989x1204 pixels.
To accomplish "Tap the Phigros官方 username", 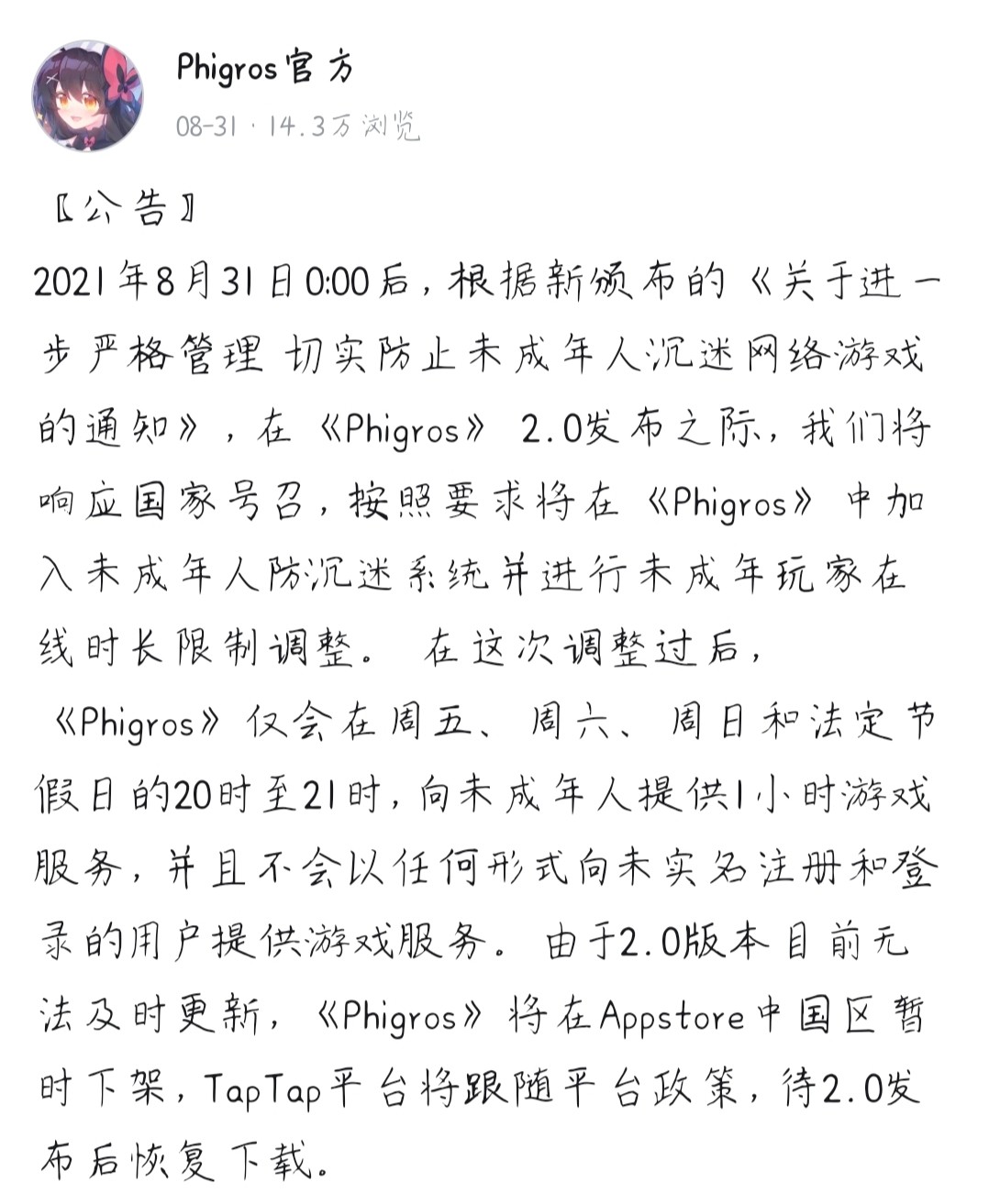I will click(x=265, y=69).
